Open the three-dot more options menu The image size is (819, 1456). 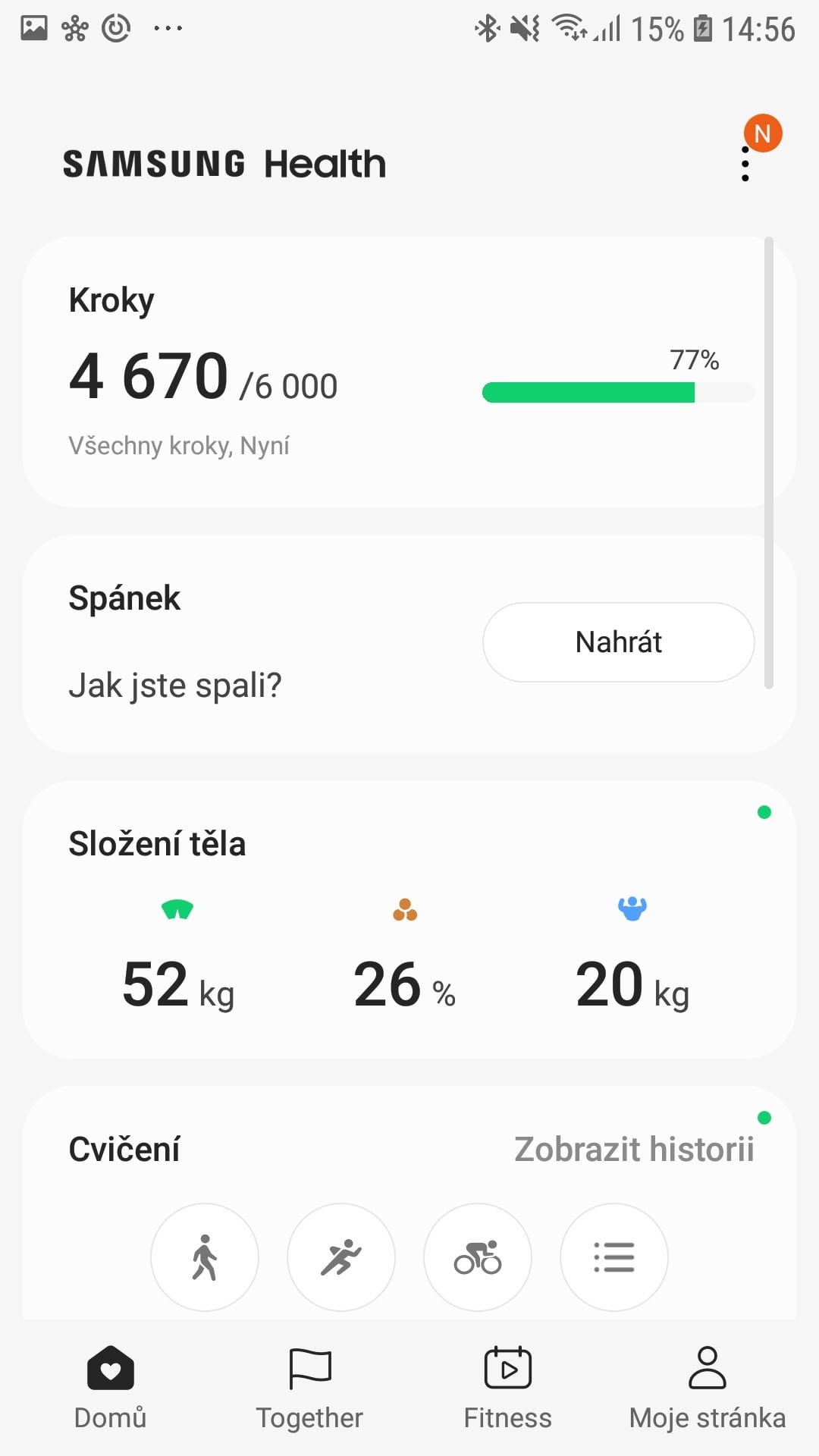click(745, 164)
